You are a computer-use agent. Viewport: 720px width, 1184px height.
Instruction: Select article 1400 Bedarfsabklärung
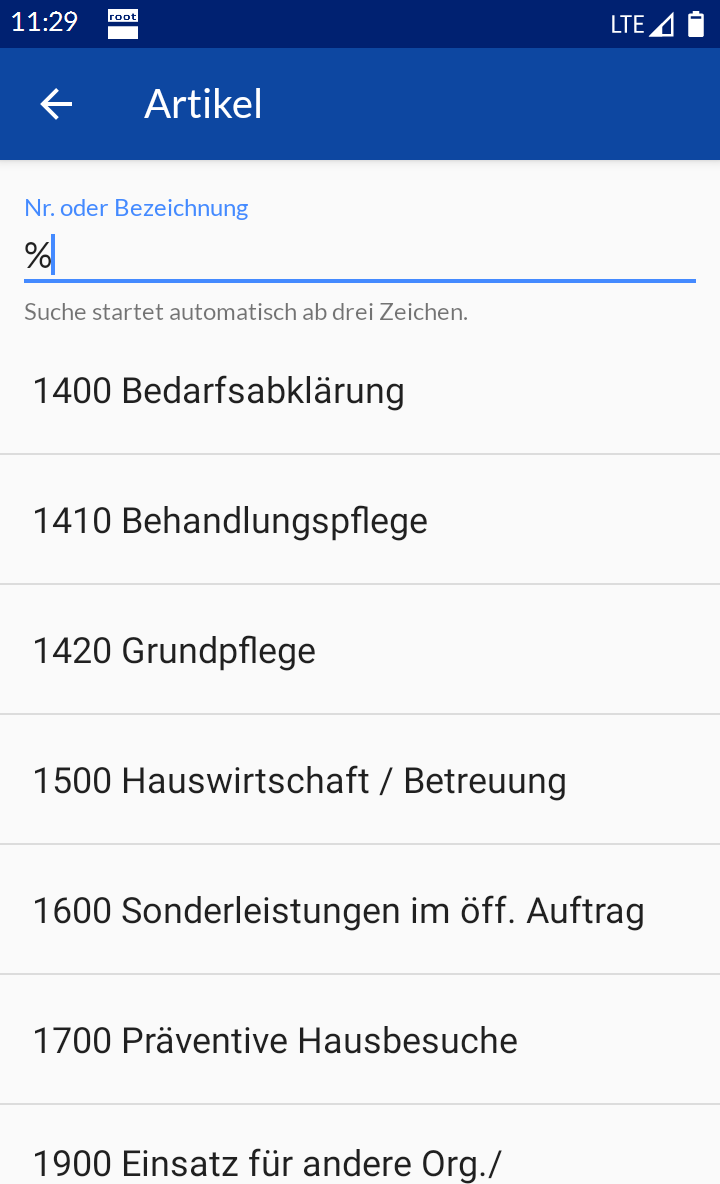point(360,390)
